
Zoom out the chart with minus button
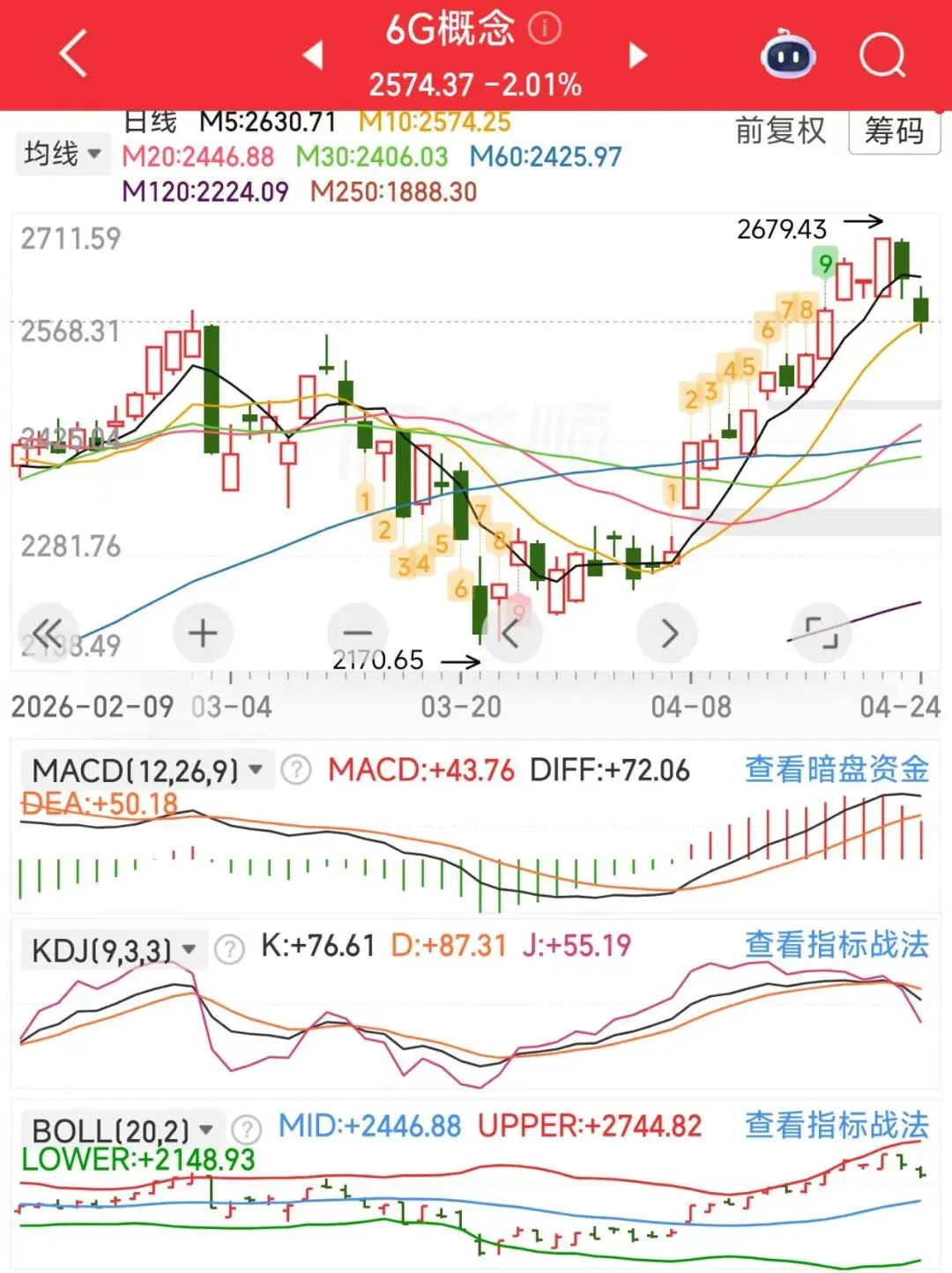pyautogui.click(x=357, y=633)
